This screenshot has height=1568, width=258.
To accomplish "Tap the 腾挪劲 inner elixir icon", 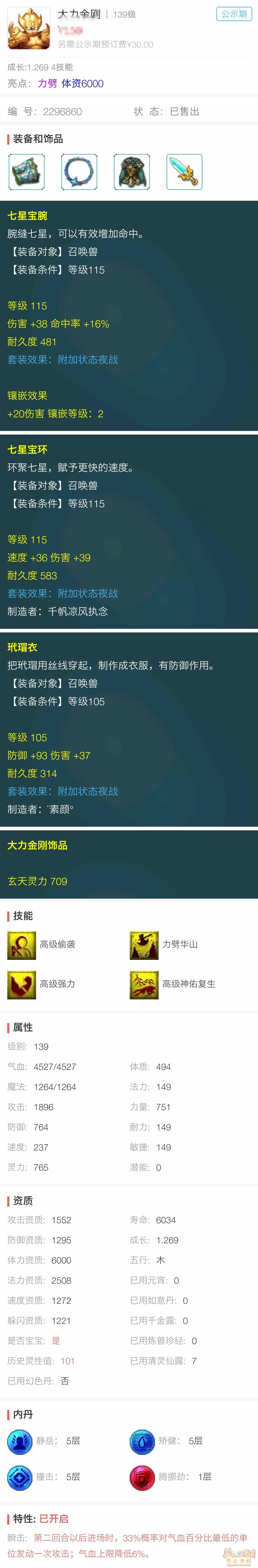I will pyautogui.click(x=142, y=1477).
